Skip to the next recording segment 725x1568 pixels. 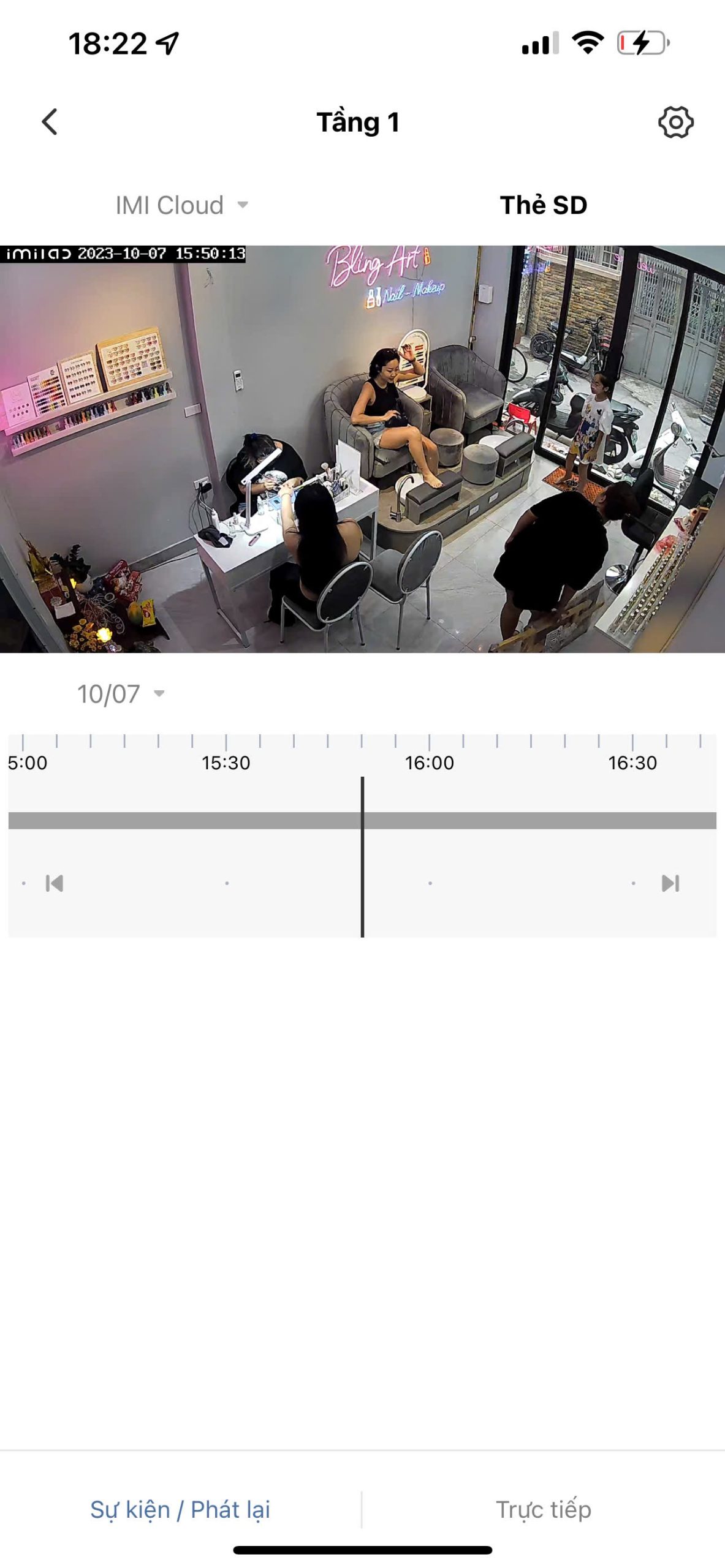coord(670,883)
